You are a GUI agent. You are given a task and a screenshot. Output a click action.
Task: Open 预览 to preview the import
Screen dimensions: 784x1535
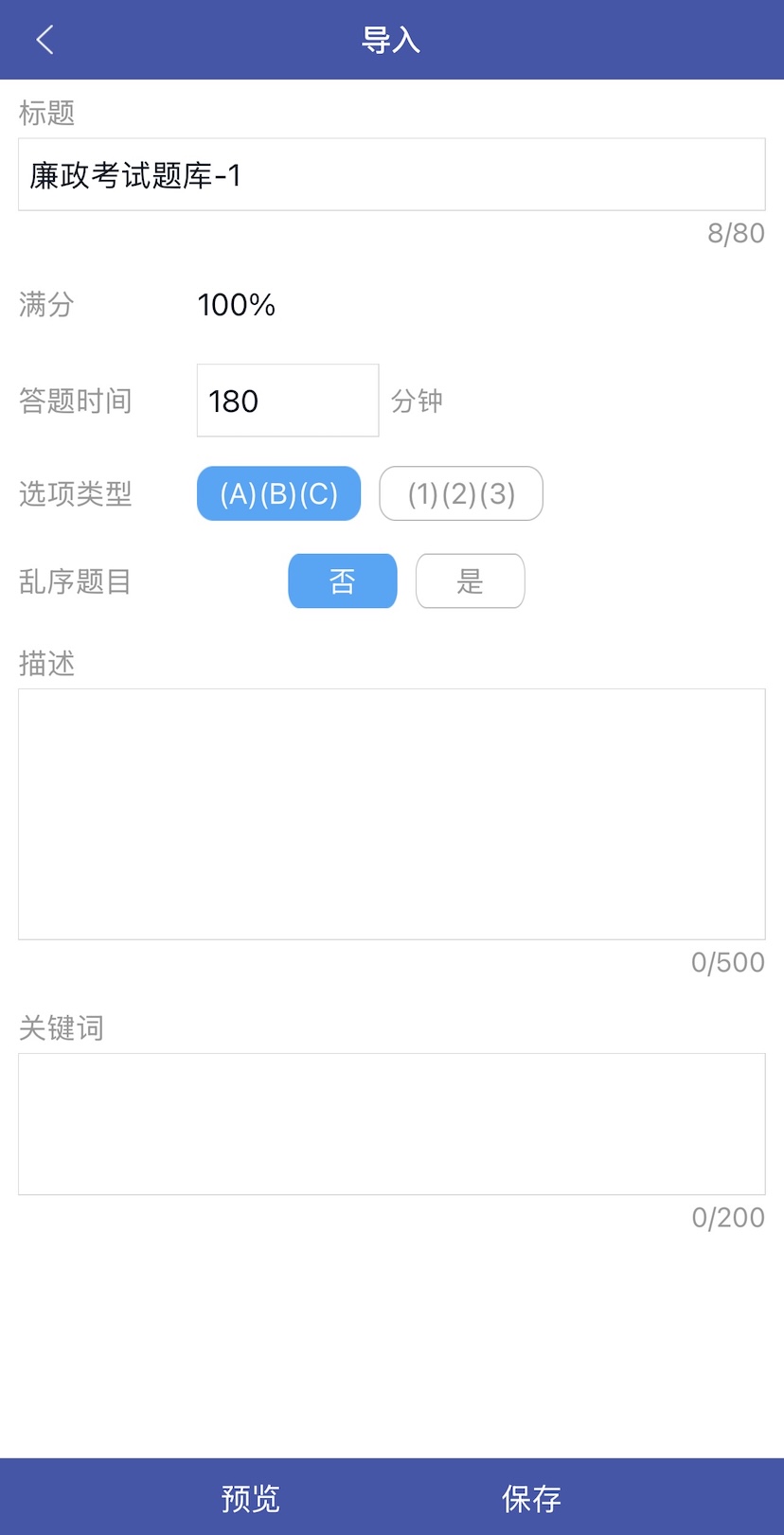tap(250, 1497)
